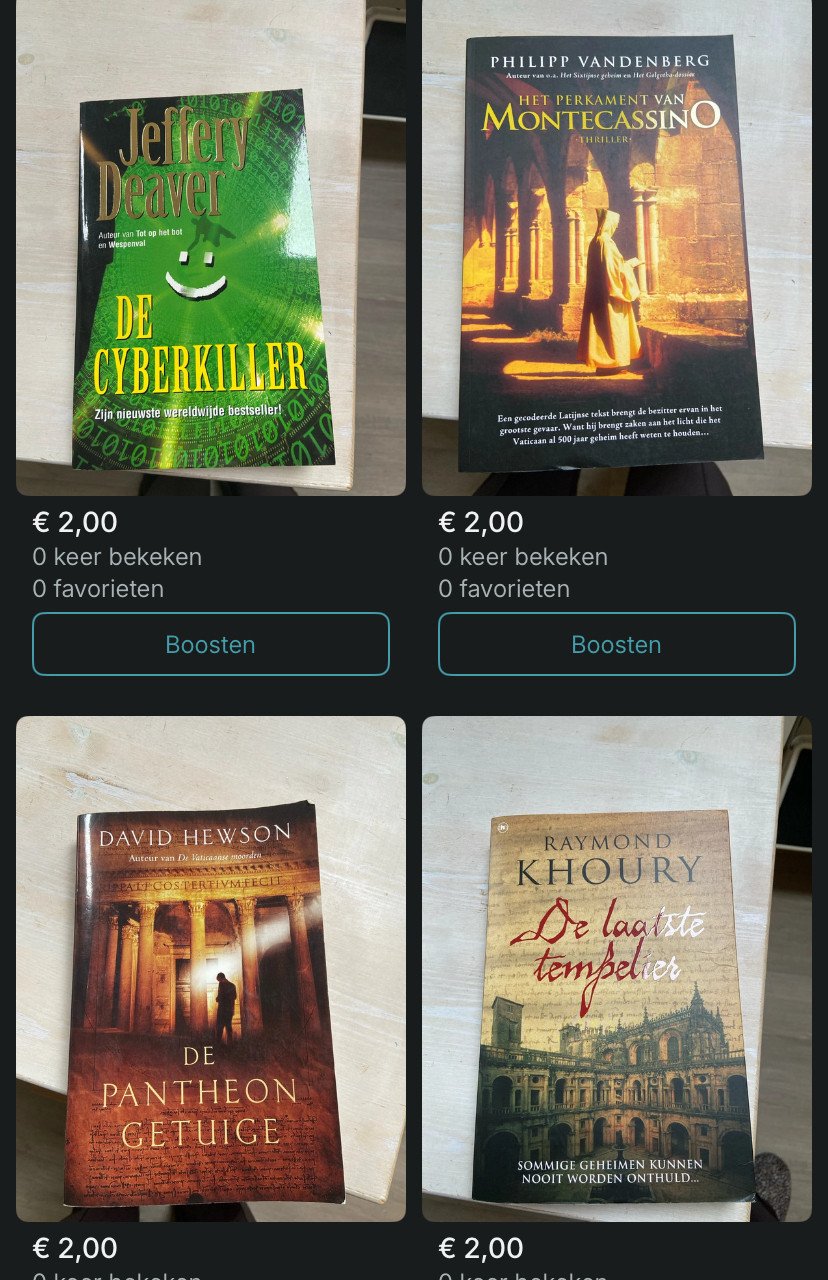
Task: Open the De Cyberkiller book listing
Action: click(x=210, y=250)
